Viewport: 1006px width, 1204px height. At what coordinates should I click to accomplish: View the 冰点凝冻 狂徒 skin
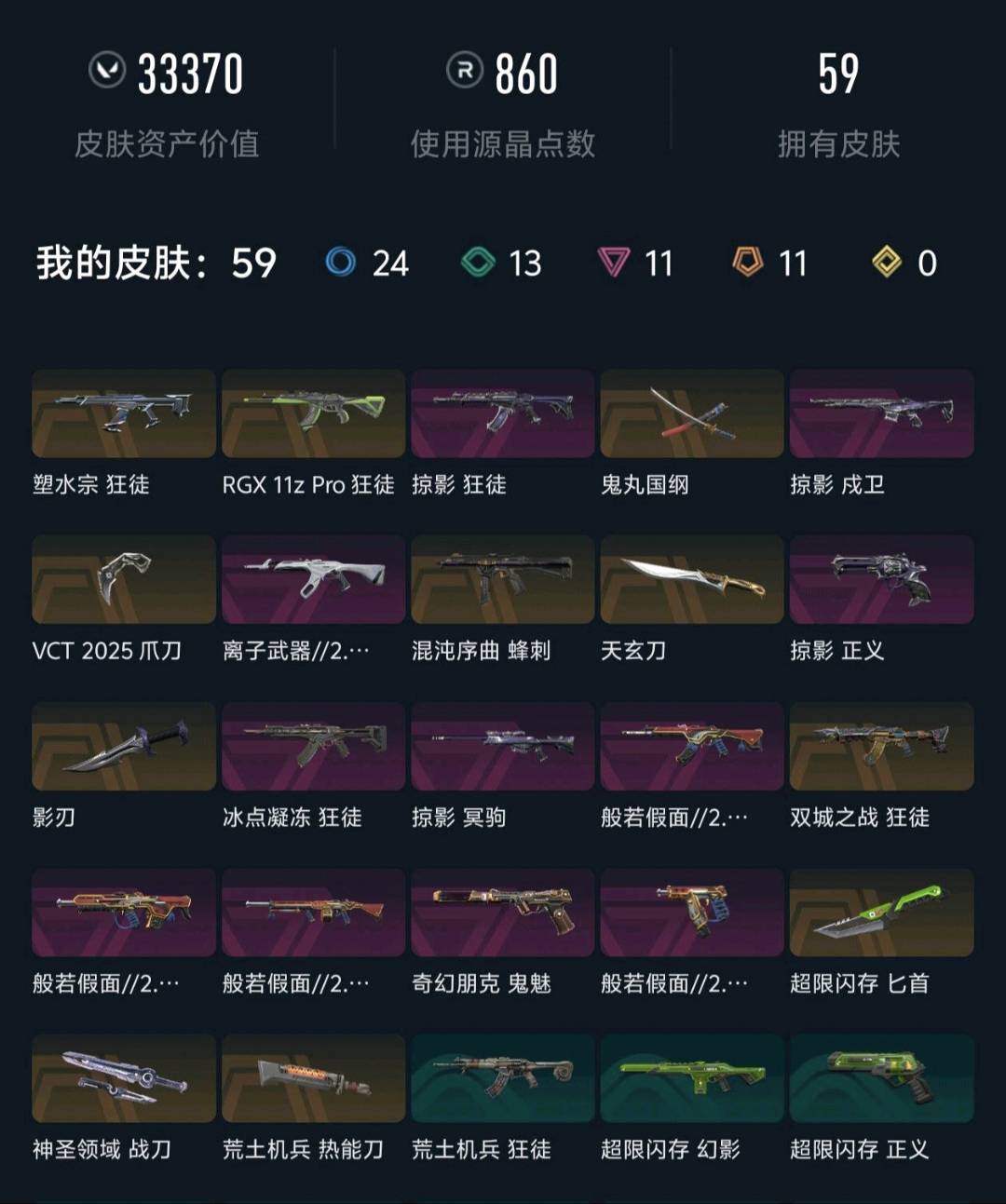point(313,746)
